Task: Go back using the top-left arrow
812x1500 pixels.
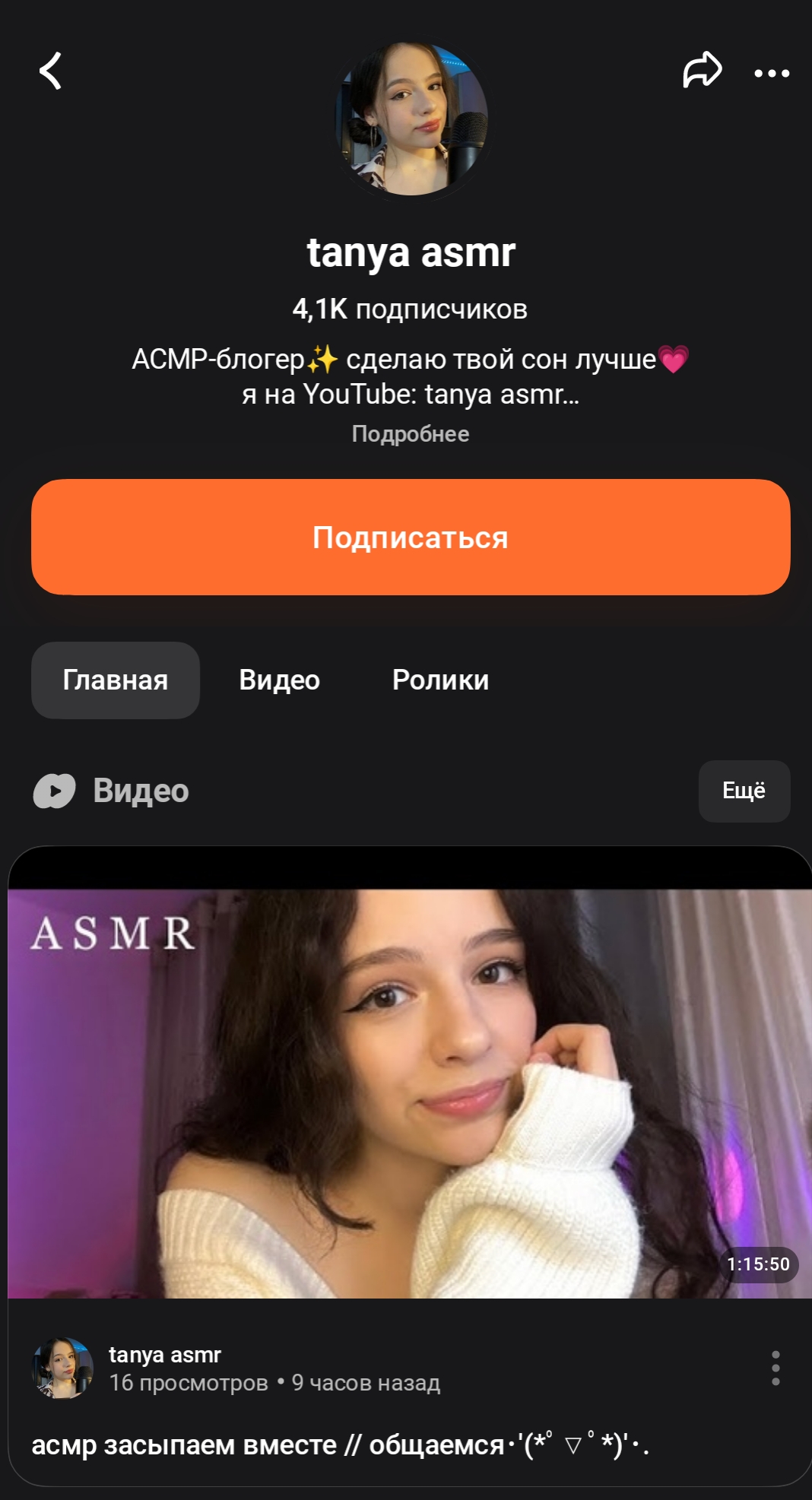Action: tap(50, 71)
